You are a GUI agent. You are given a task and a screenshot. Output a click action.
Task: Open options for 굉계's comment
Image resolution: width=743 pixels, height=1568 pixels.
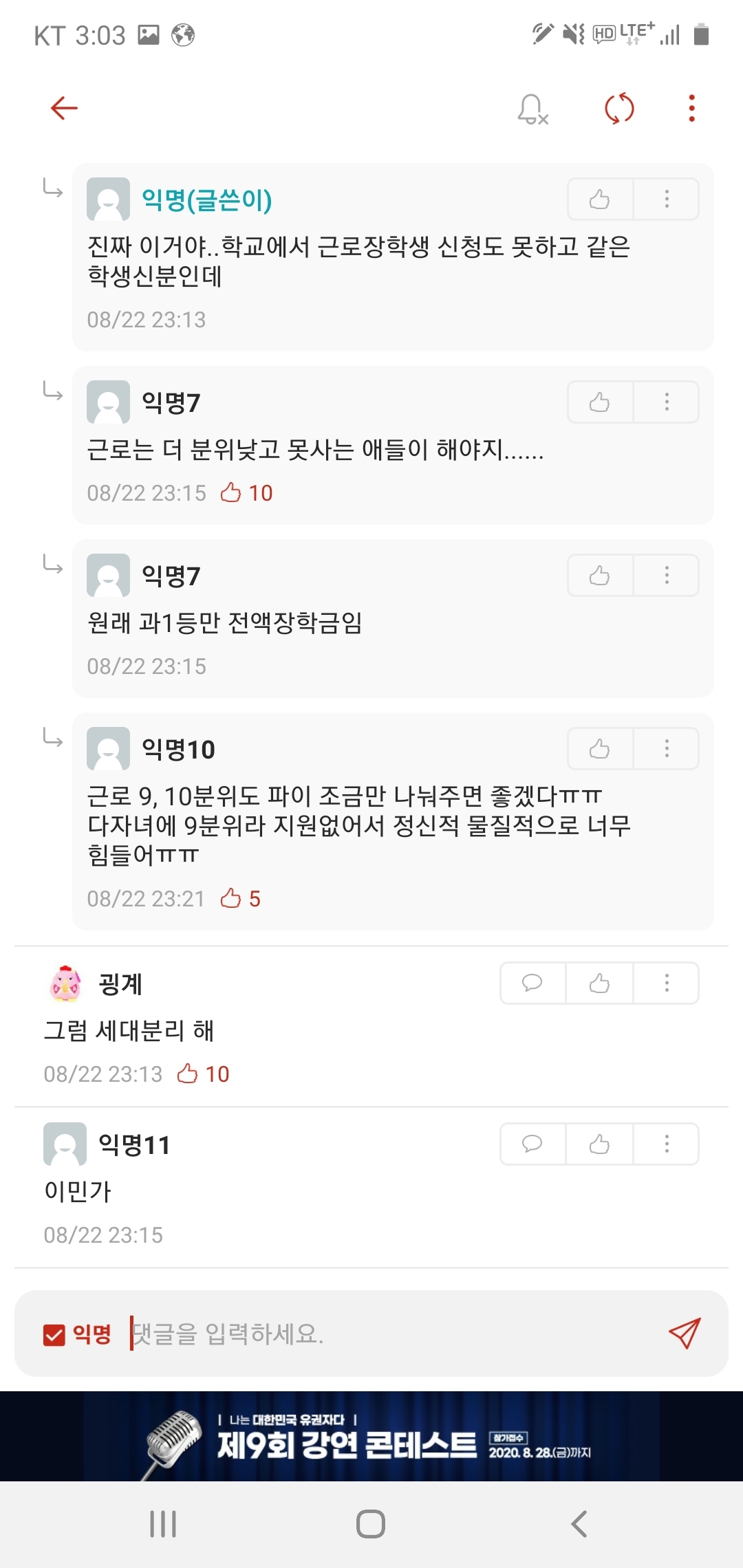[666, 983]
